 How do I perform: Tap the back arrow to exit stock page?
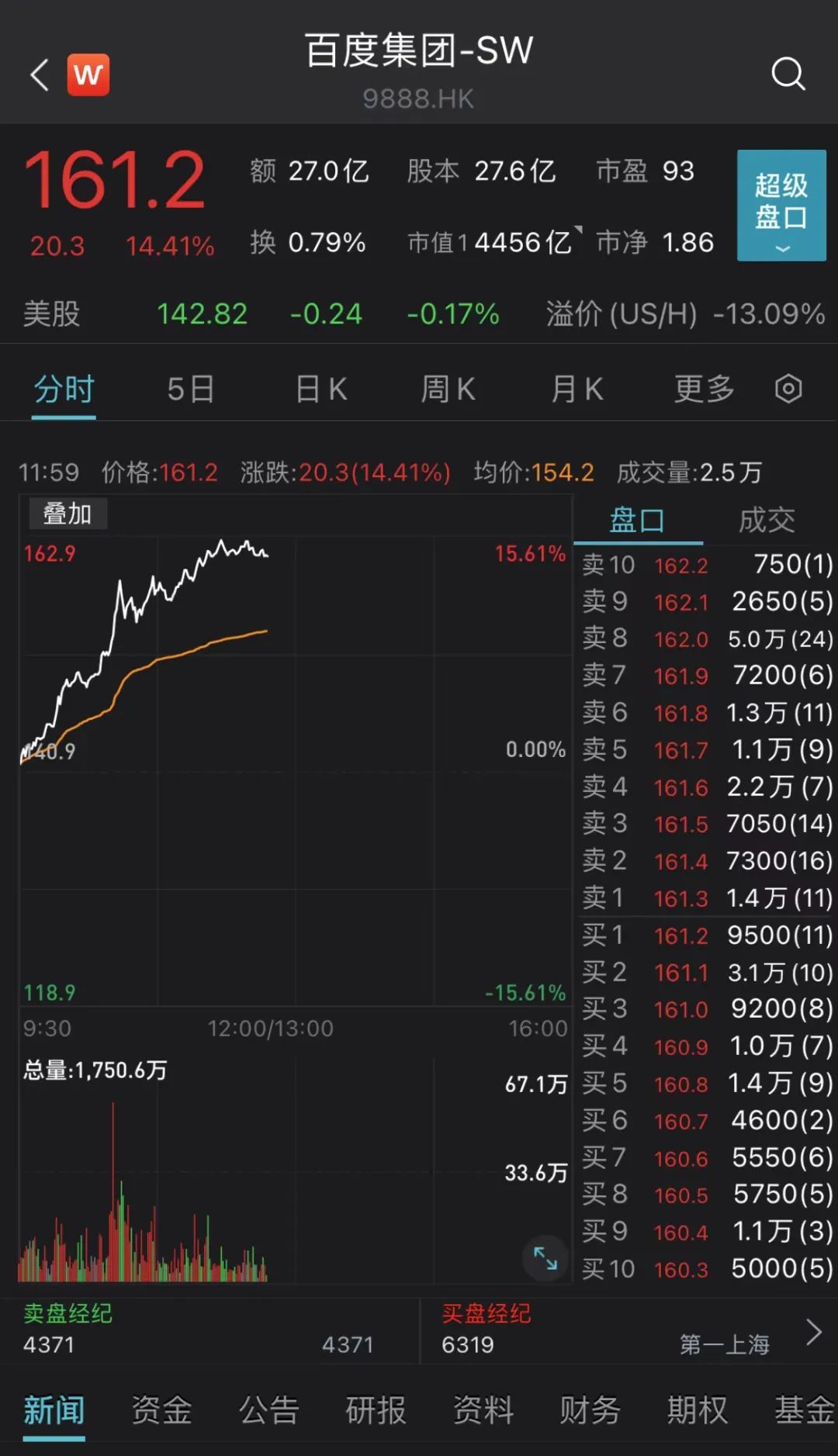pos(37,74)
